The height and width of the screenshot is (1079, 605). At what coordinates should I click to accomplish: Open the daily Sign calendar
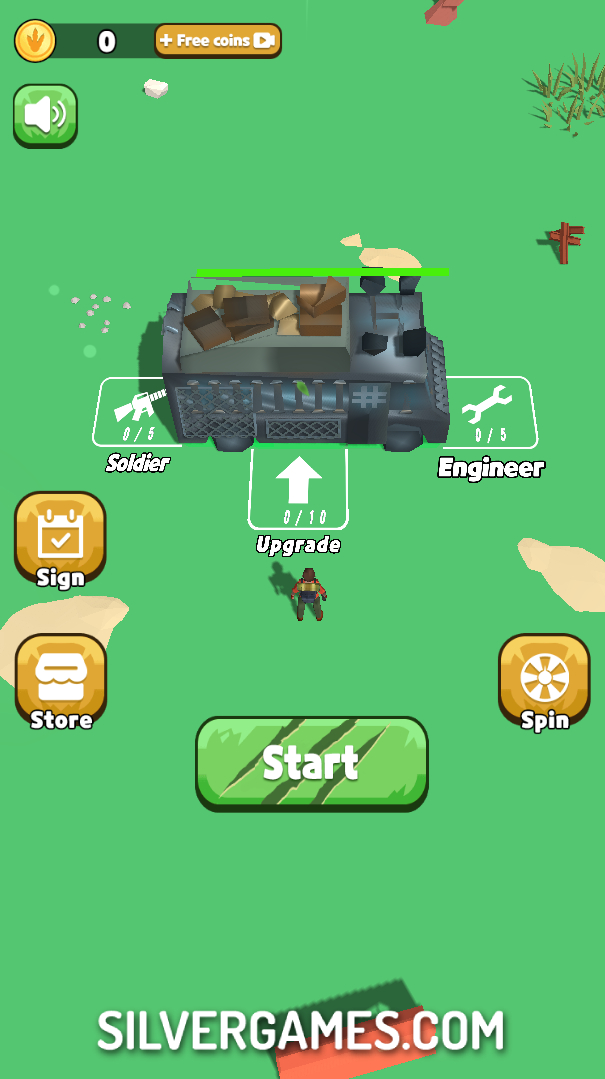60,540
